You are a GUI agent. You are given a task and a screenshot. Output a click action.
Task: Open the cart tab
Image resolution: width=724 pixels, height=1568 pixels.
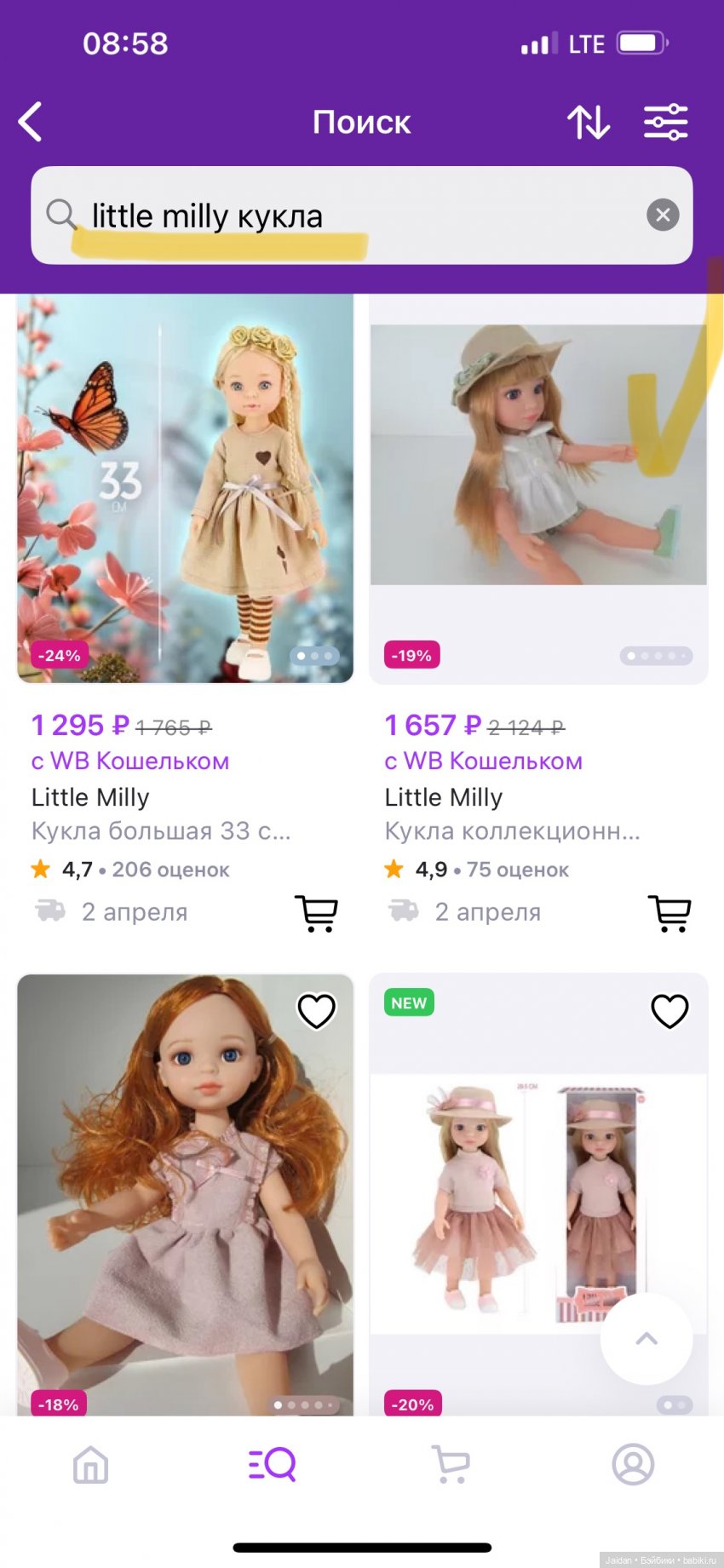[x=451, y=1465]
